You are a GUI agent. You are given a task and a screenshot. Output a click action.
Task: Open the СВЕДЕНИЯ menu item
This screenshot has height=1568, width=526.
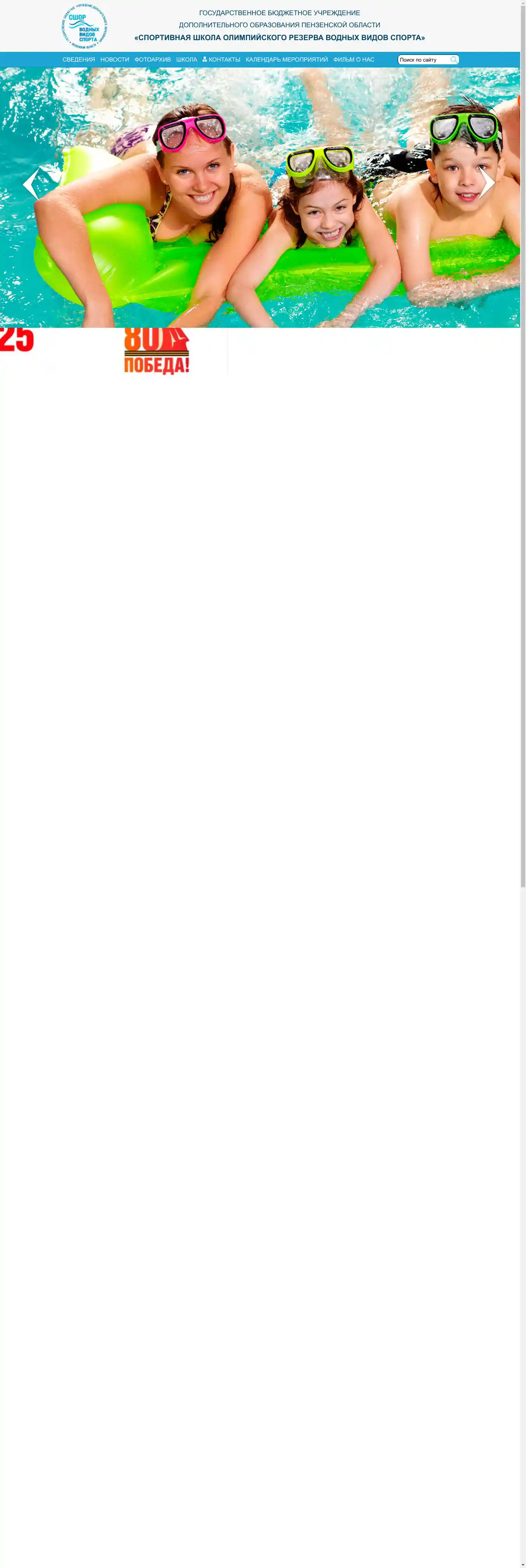pos(79,60)
